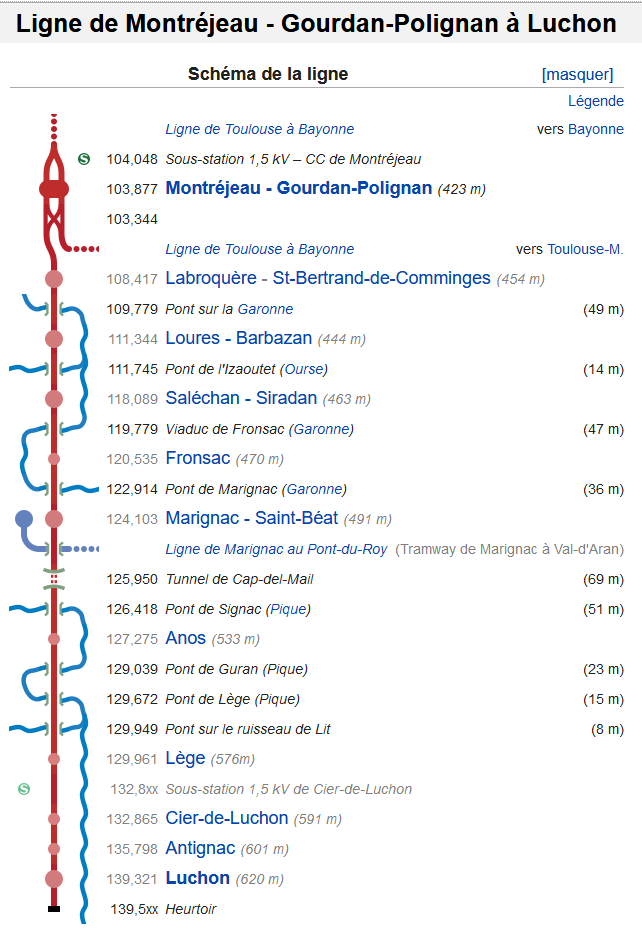Image resolution: width=642 pixels, height=942 pixels.
Task: Open Ligne de Marignac au Pont-du-Roy link
Action: (275, 549)
